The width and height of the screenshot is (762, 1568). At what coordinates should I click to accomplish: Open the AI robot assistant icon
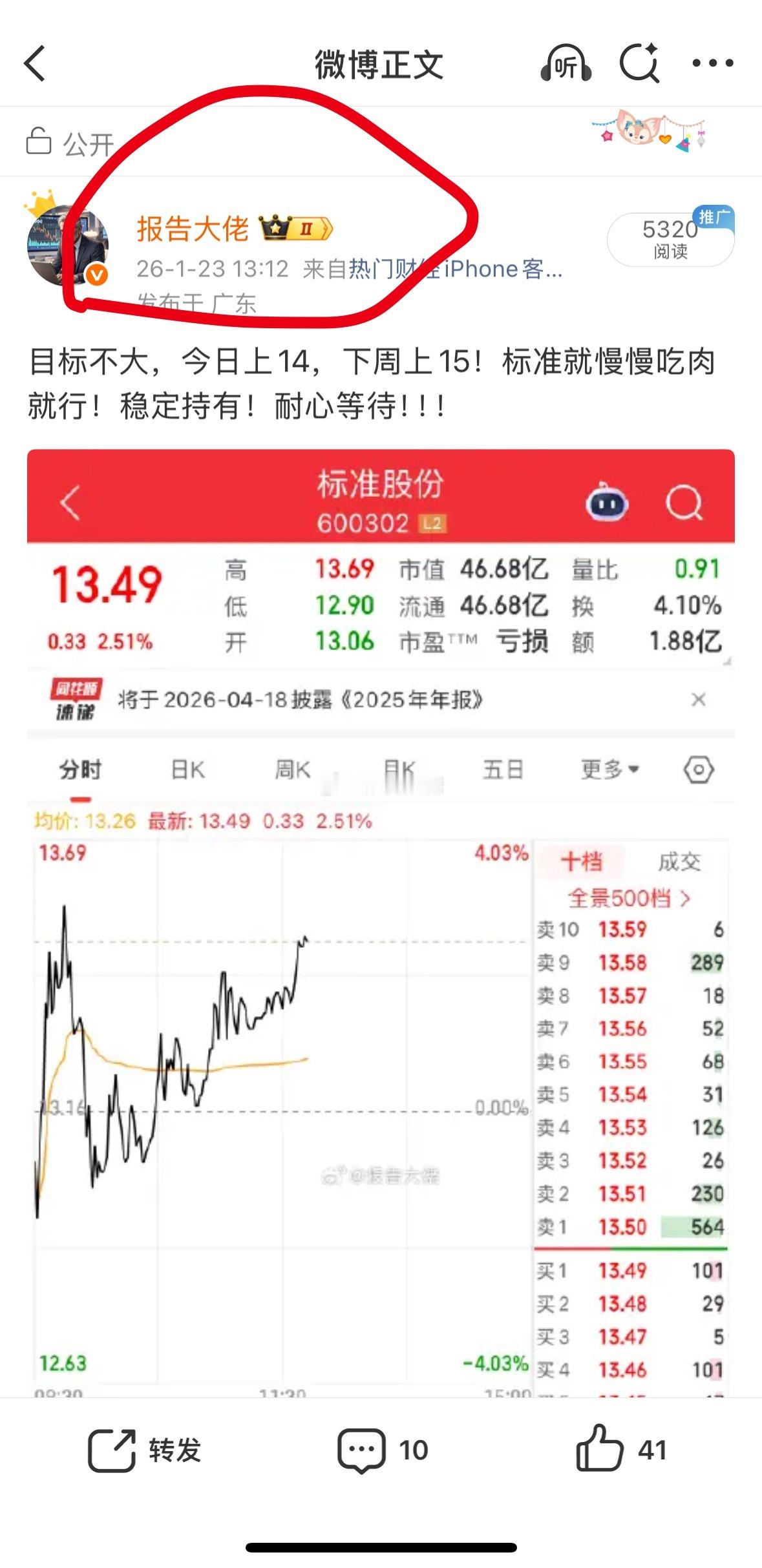click(606, 503)
